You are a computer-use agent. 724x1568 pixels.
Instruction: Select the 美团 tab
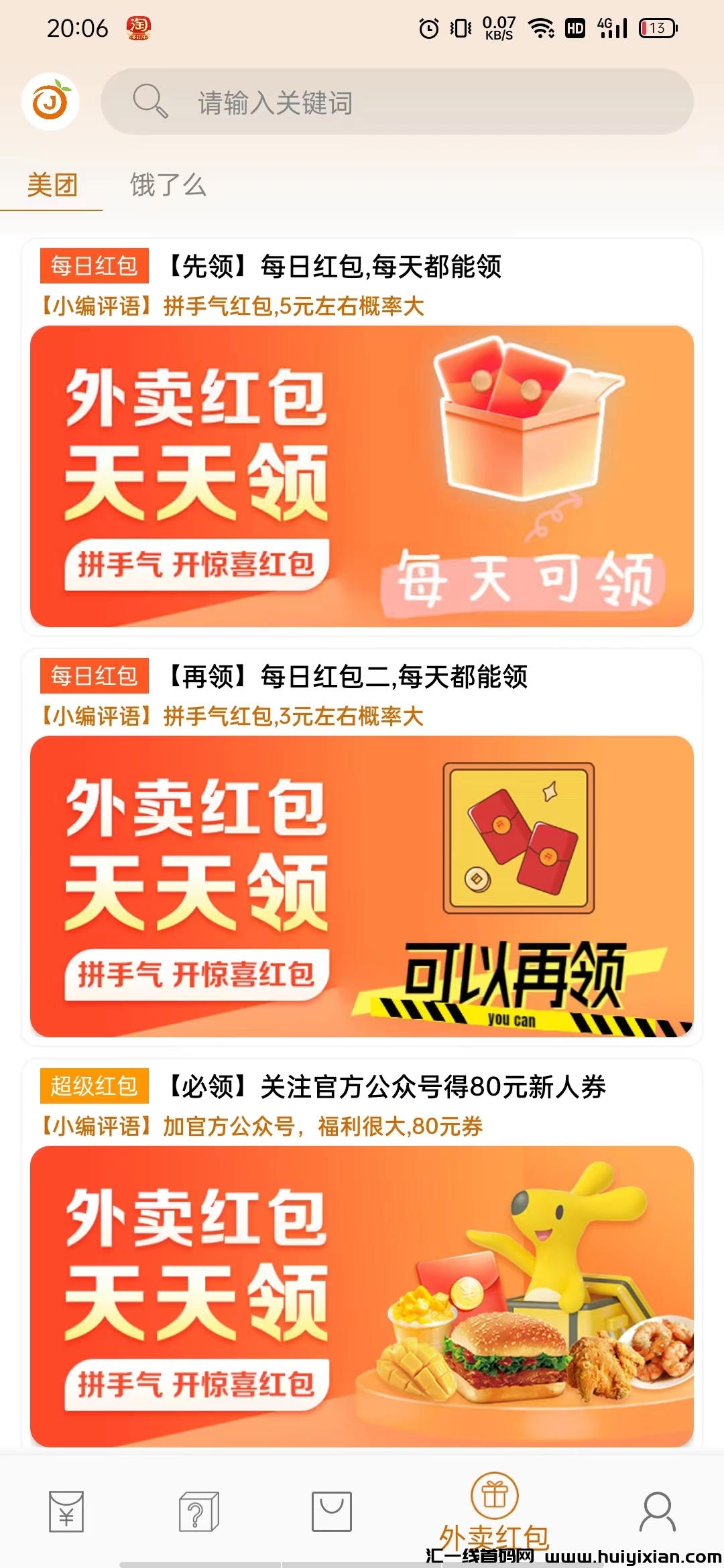coord(52,185)
